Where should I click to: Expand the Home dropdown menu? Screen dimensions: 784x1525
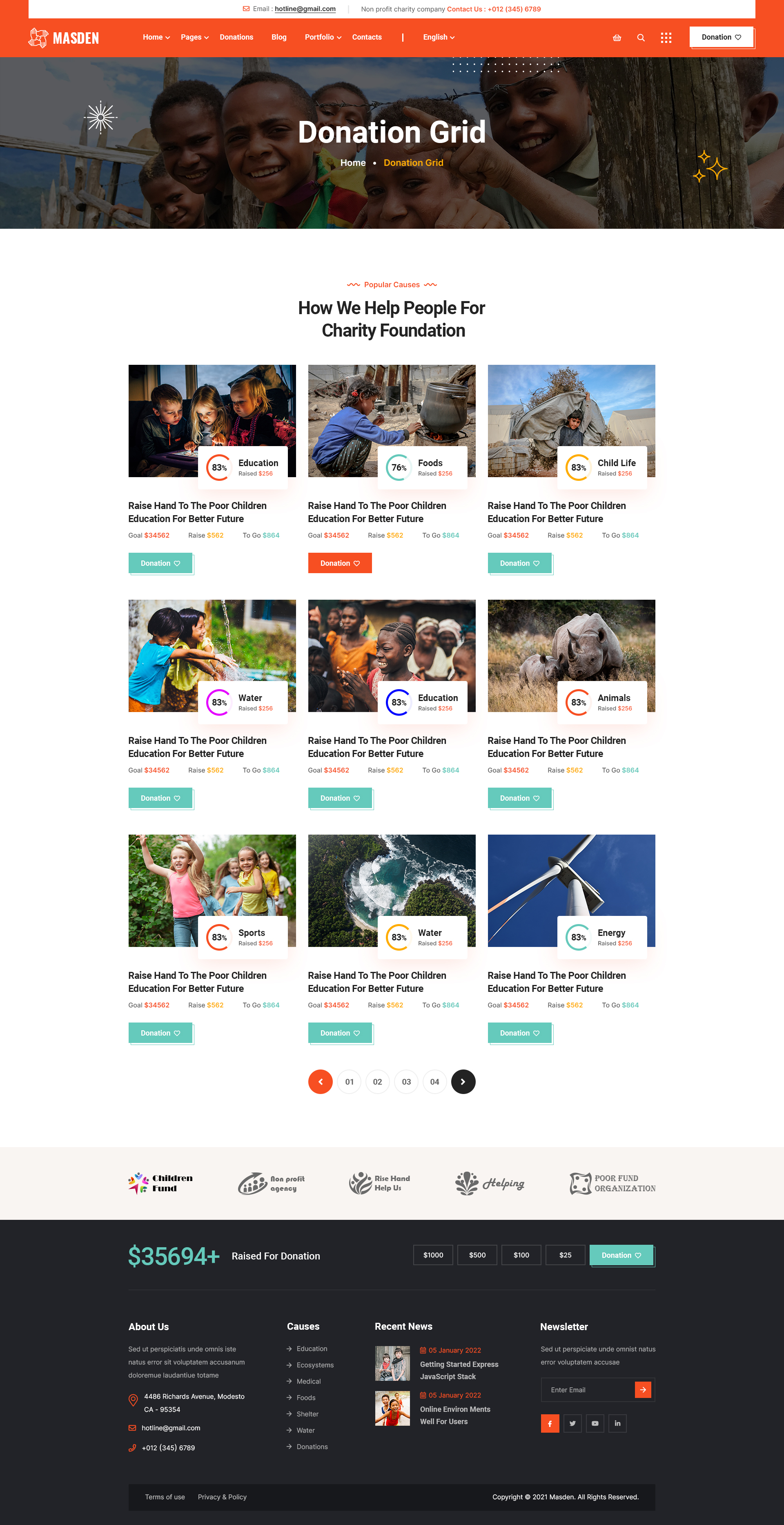[x=156, y=37]
